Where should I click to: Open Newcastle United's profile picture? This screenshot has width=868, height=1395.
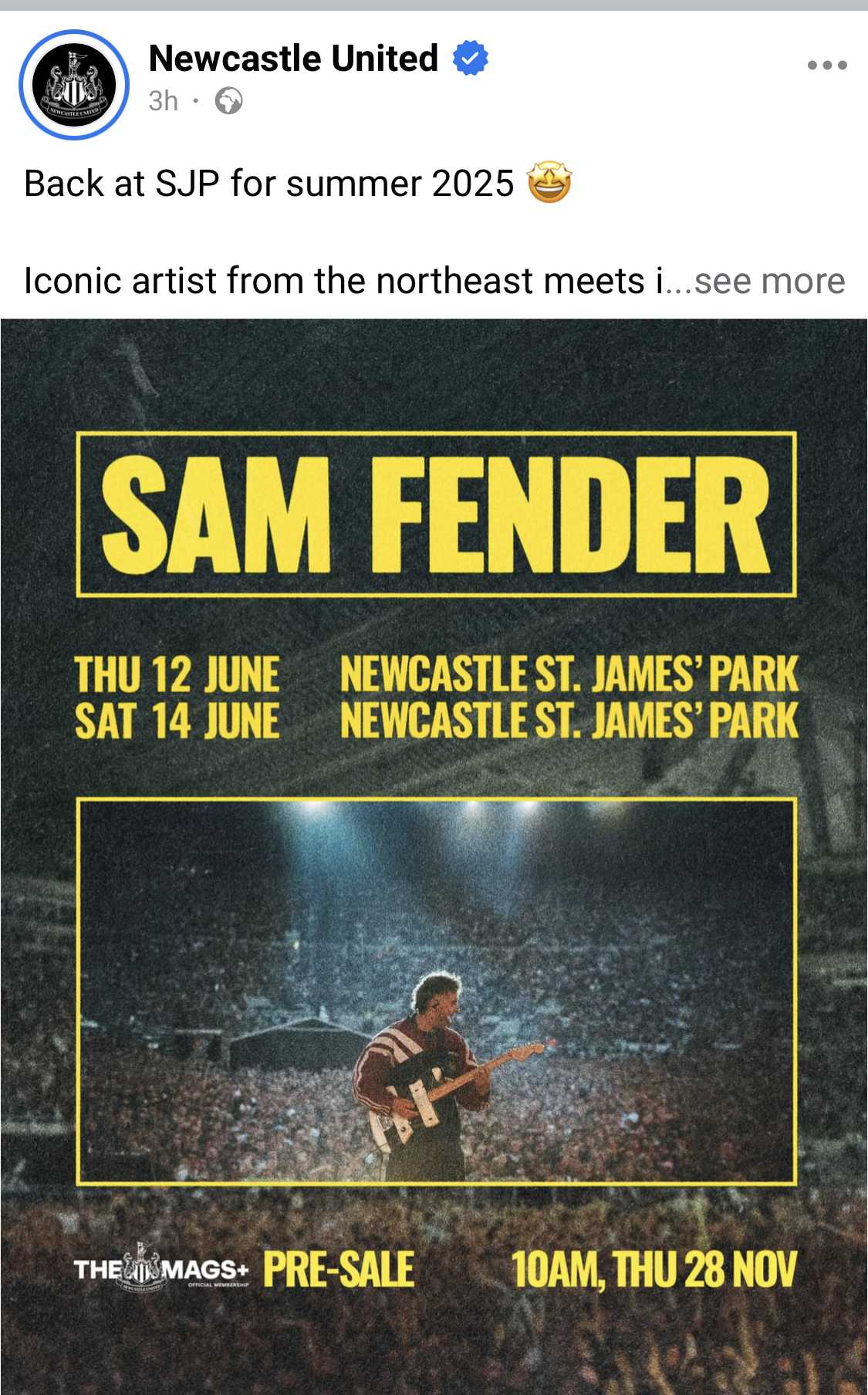click(74, 85)
